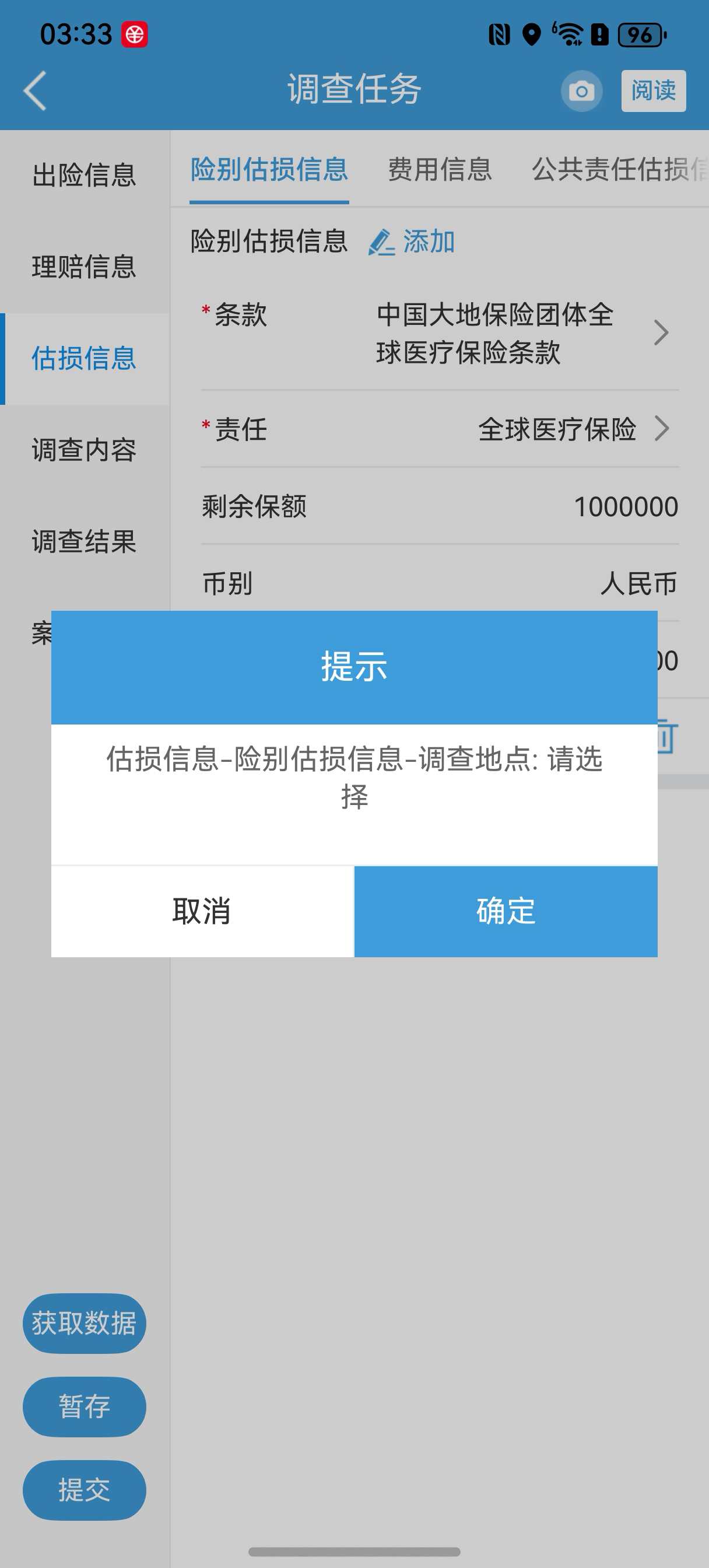Open 调查结果 in side menu
This screenshot has height=1568, width=709.
click(x=85, y=542)
